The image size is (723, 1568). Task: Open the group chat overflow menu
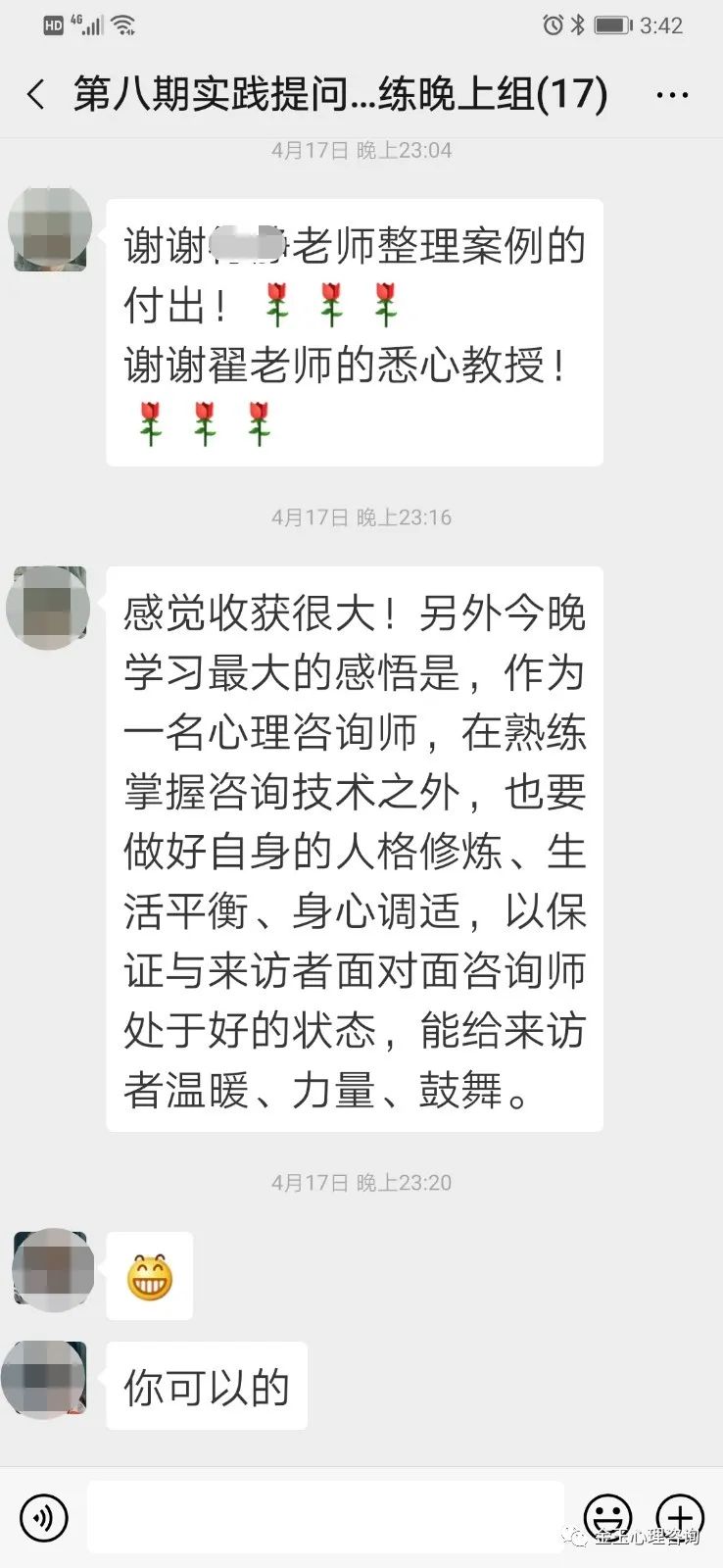point(672,95)
